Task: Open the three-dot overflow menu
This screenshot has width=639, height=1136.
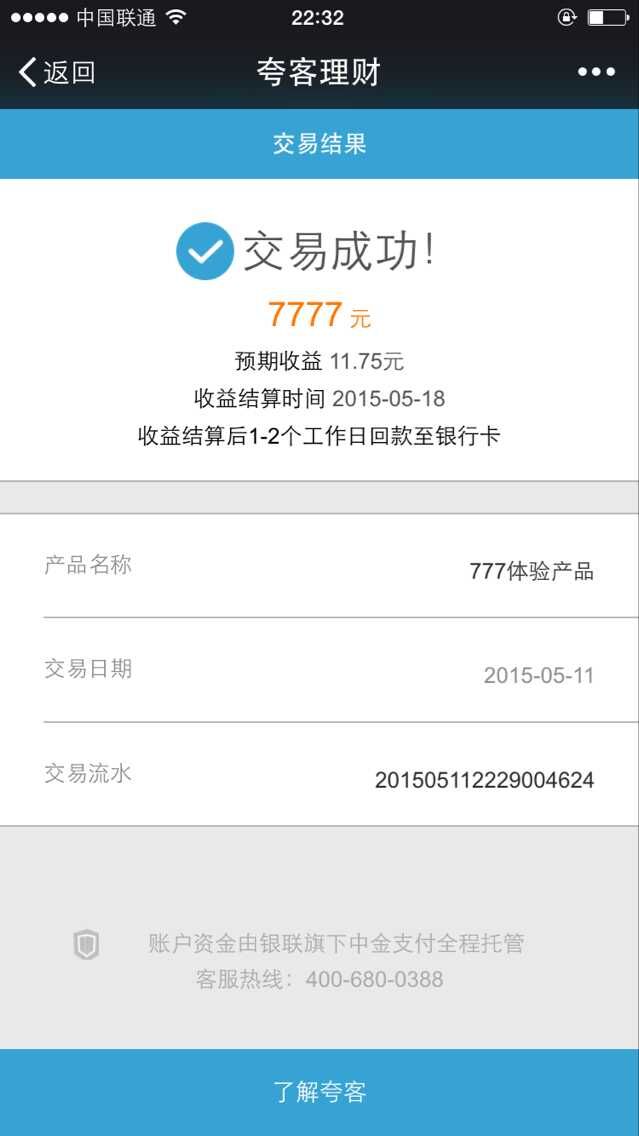Action: click(x=596, y=72)
